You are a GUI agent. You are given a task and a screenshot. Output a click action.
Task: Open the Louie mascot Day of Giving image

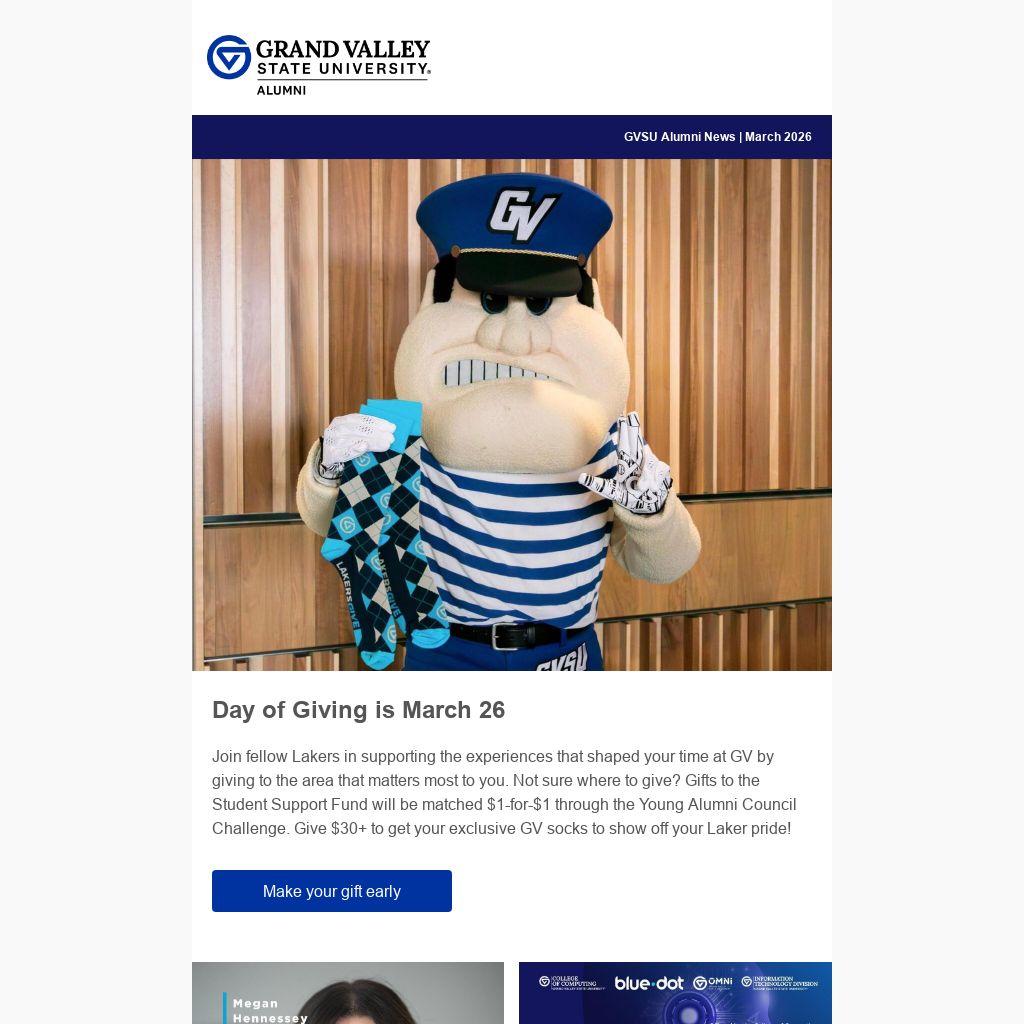[x=511, y=414]
